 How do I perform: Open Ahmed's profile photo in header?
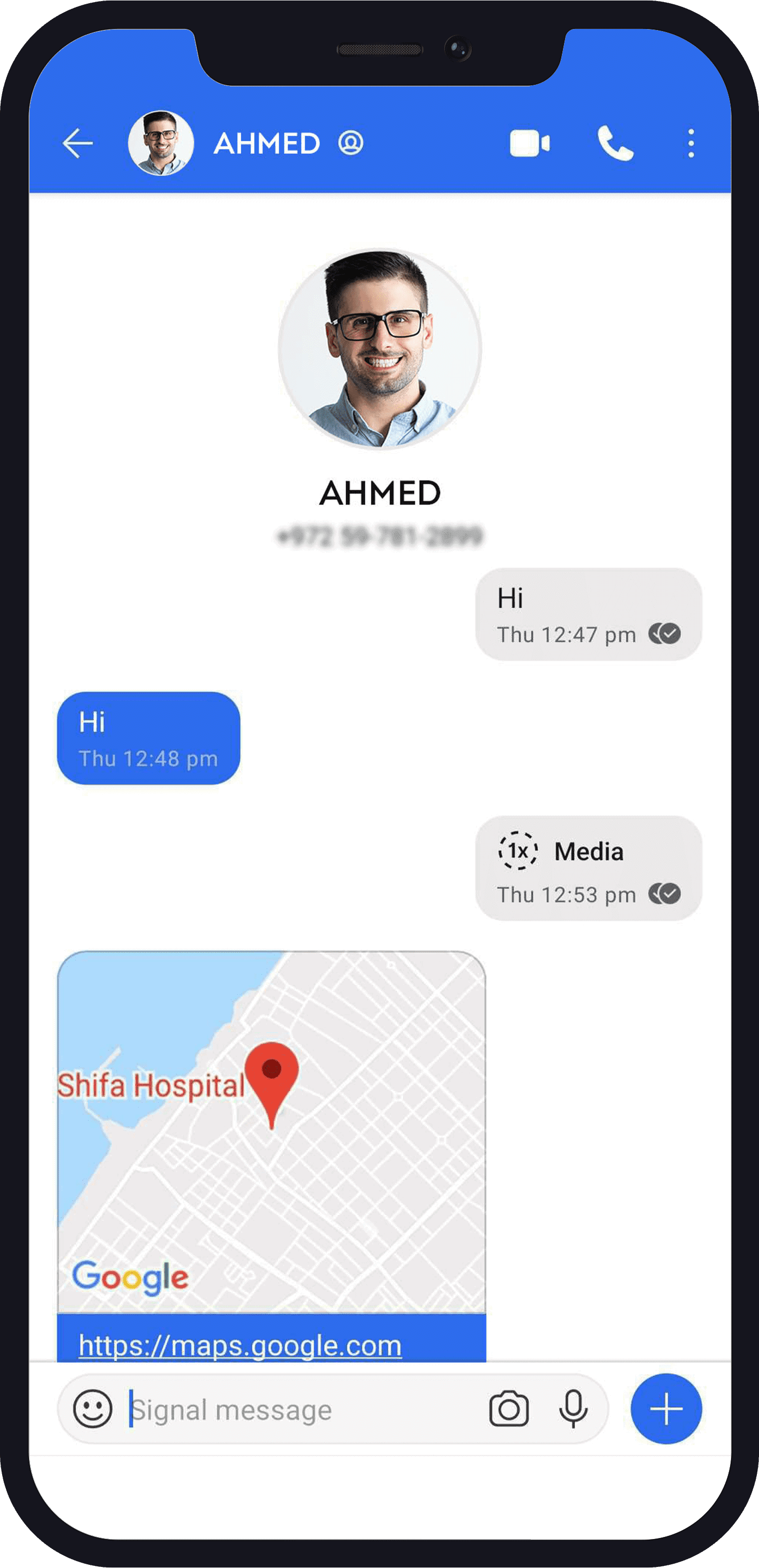[161, 144]
